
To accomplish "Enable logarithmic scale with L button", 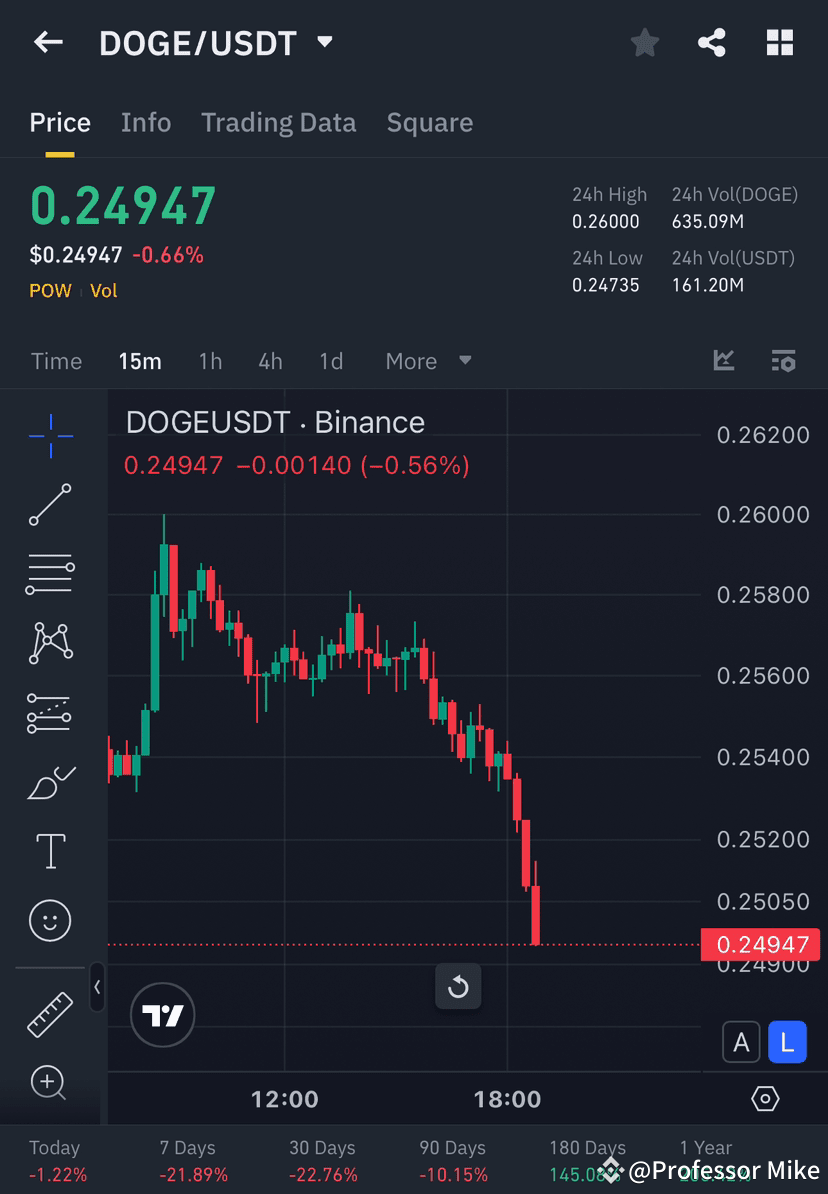I will (x=788, y=1042).
